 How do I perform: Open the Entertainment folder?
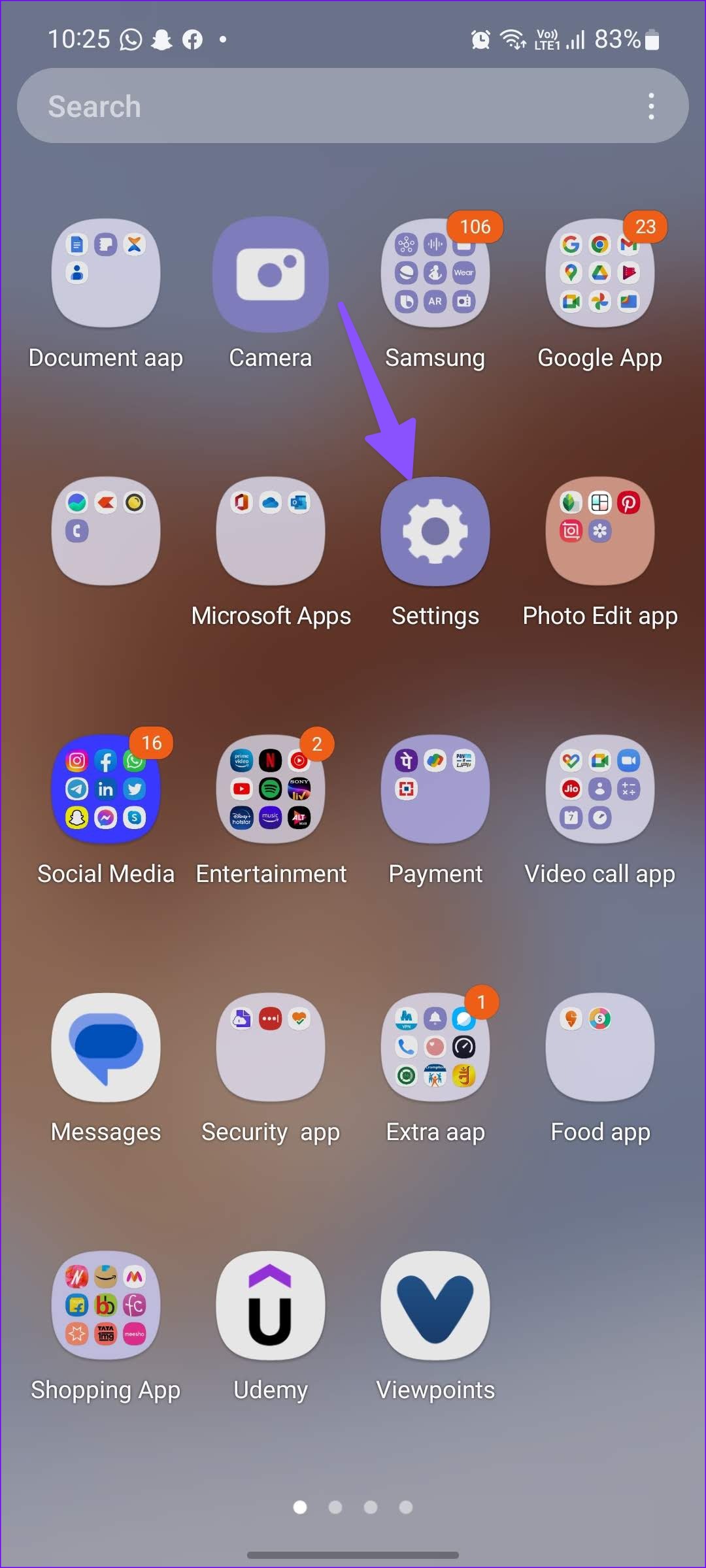[271, 789]
